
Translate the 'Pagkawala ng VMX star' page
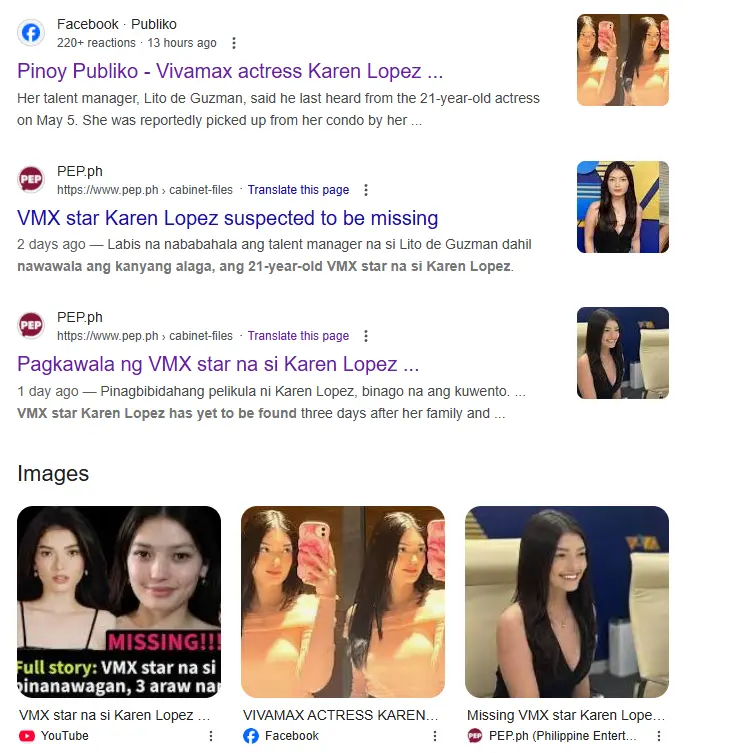[x=298, y=336]
